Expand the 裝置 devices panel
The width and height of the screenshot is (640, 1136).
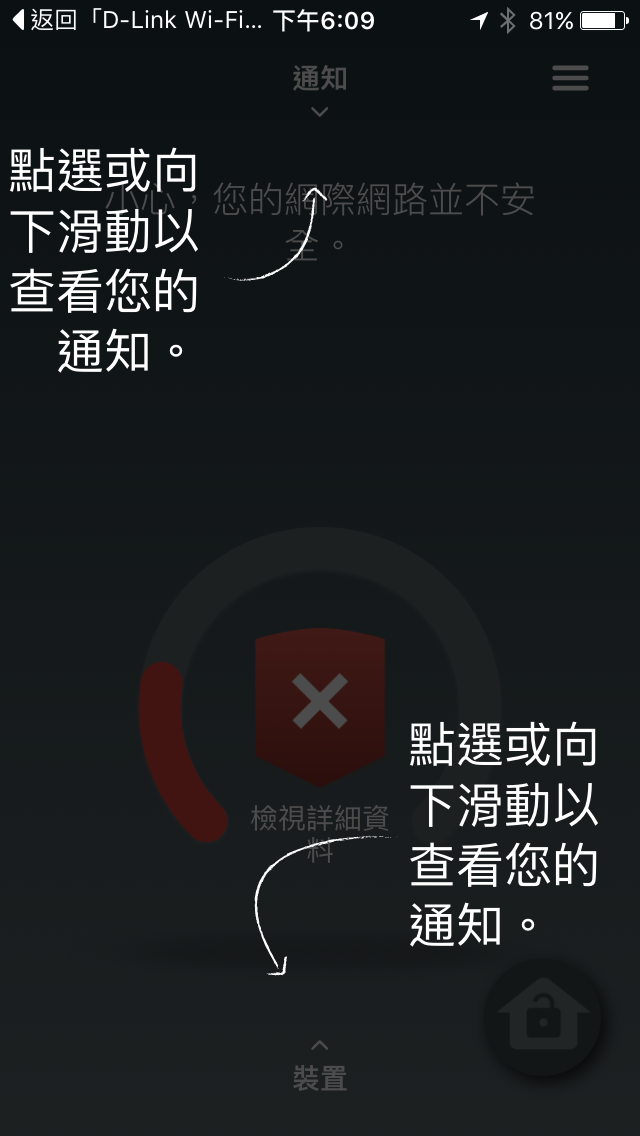(x=319, y=1067)
